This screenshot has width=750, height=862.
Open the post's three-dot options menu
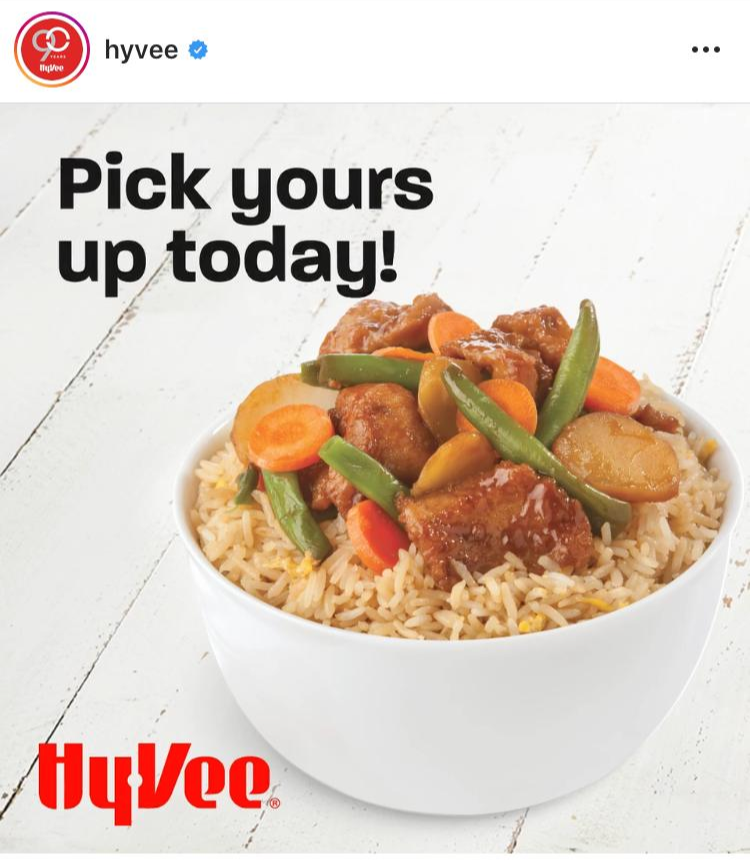[705, 50]
